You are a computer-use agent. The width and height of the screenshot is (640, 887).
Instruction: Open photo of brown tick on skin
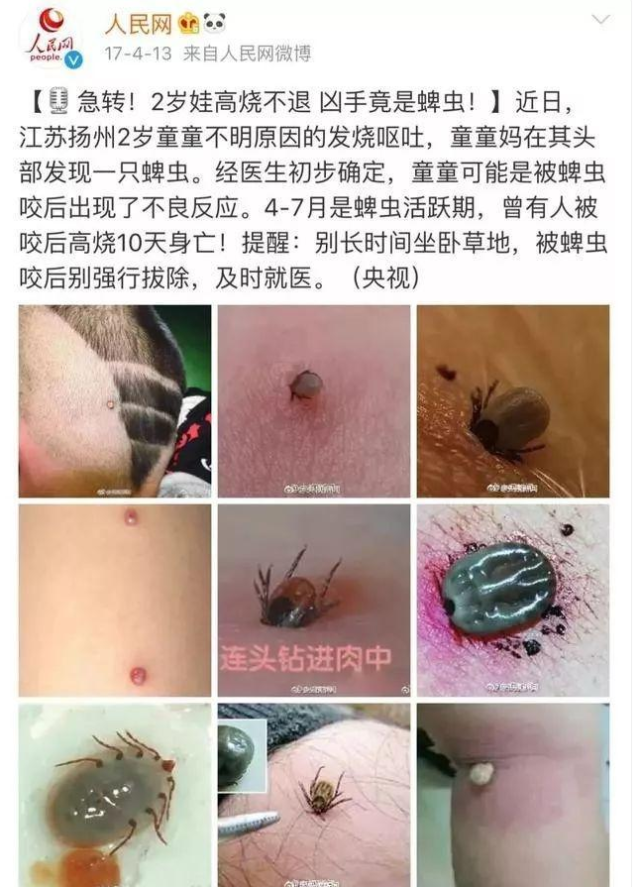click(513, 400)
